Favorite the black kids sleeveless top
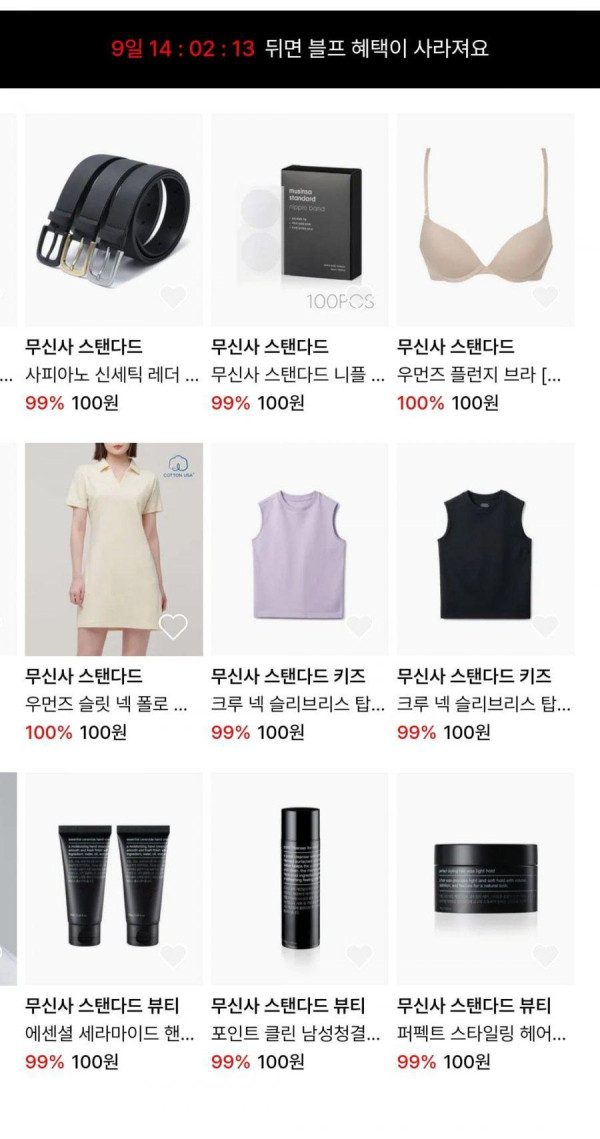The image size is (600, 1139). 545,627
